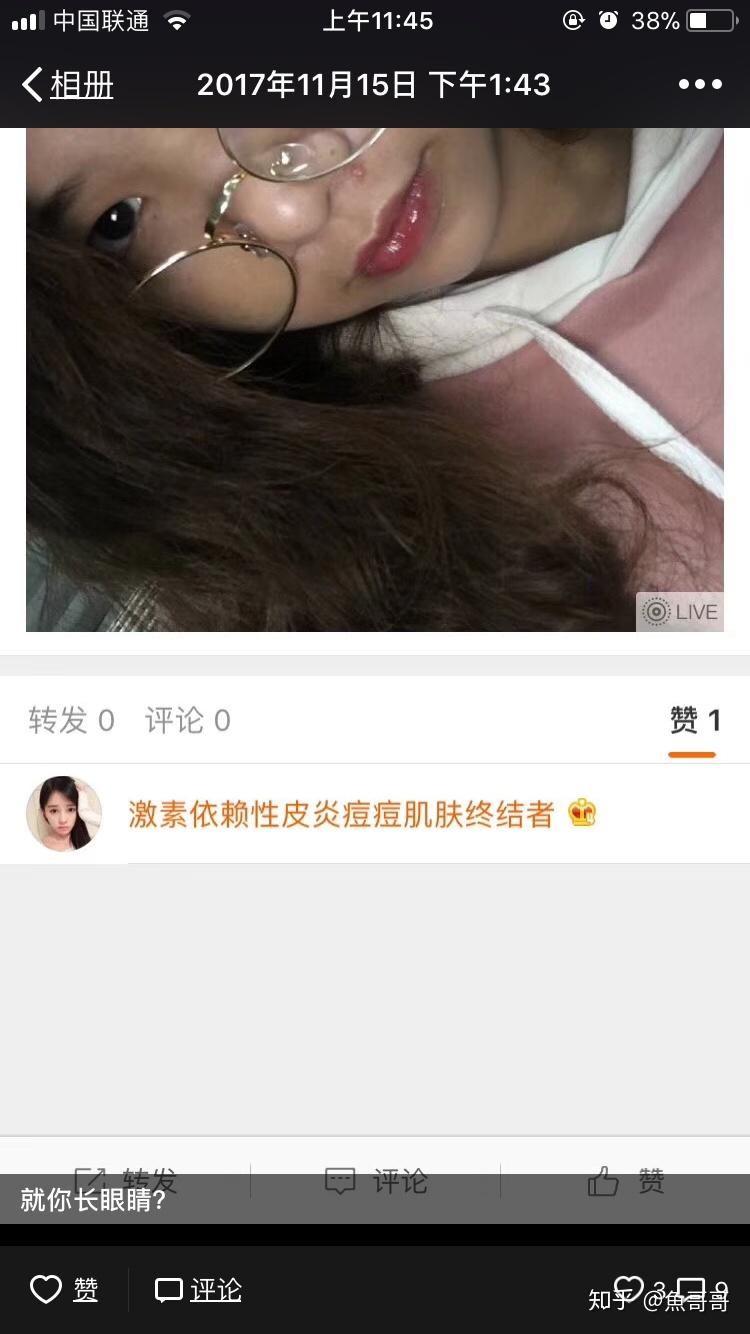The height and width of the screenshot is (1334, 750).
Task: Like this photo with the 赞 heart
Action: tap(64, 1290)
